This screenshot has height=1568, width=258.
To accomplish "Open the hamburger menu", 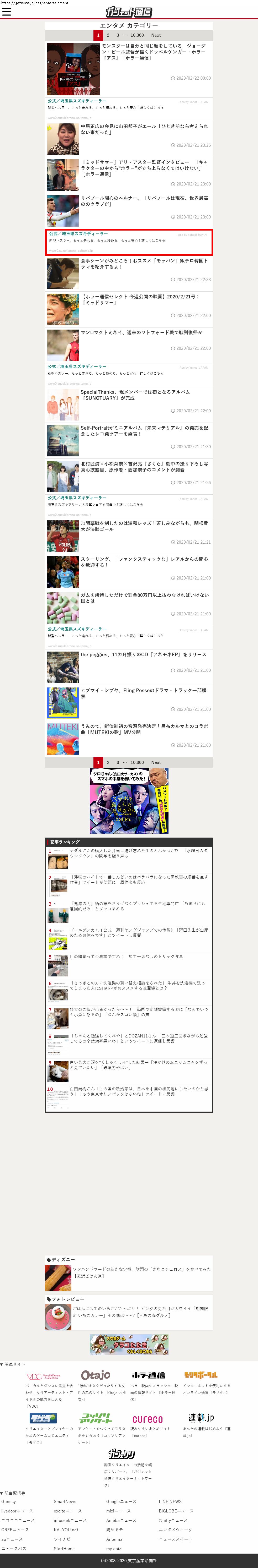I will 7,12.
